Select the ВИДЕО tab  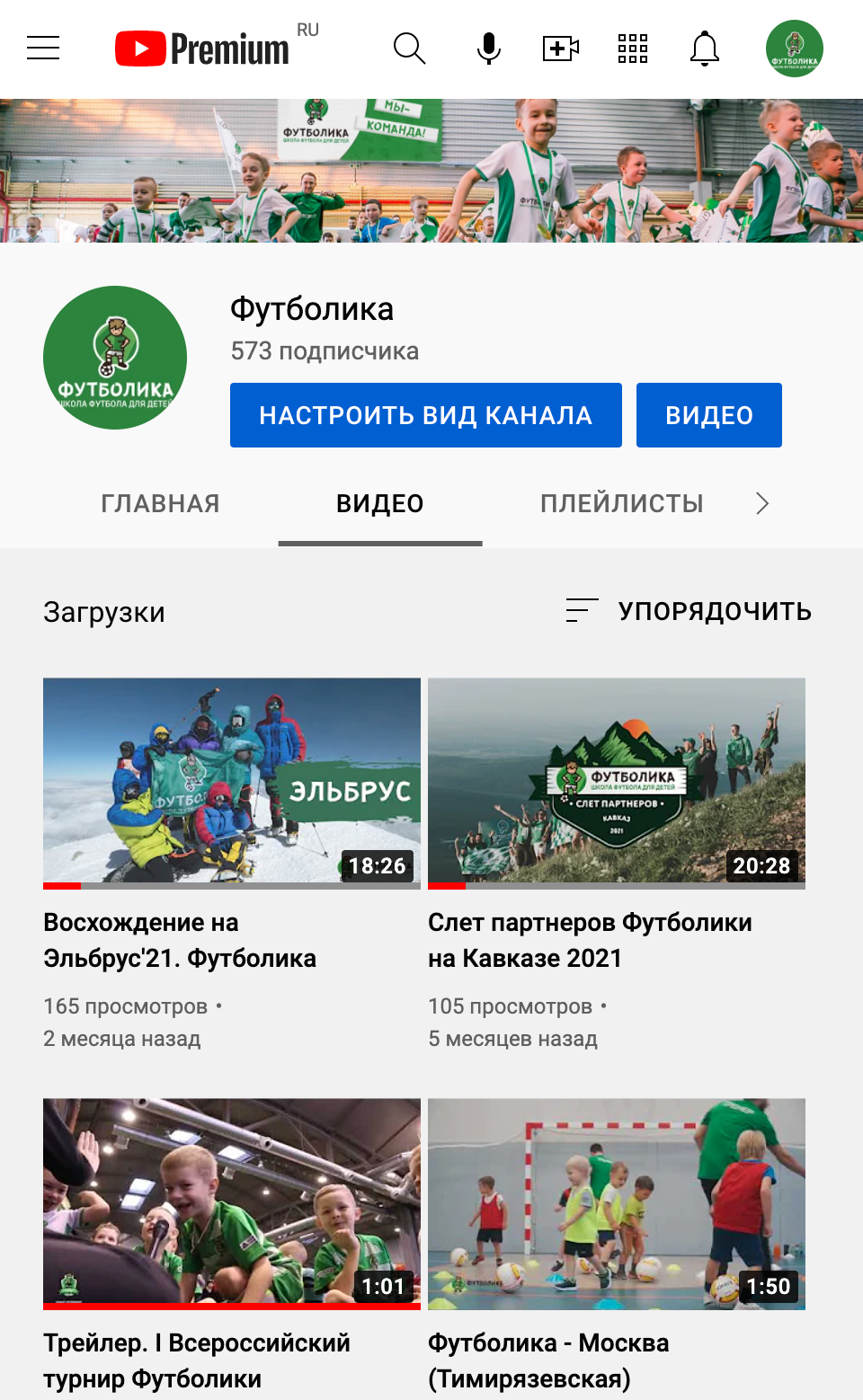click(x=380, y=503)
